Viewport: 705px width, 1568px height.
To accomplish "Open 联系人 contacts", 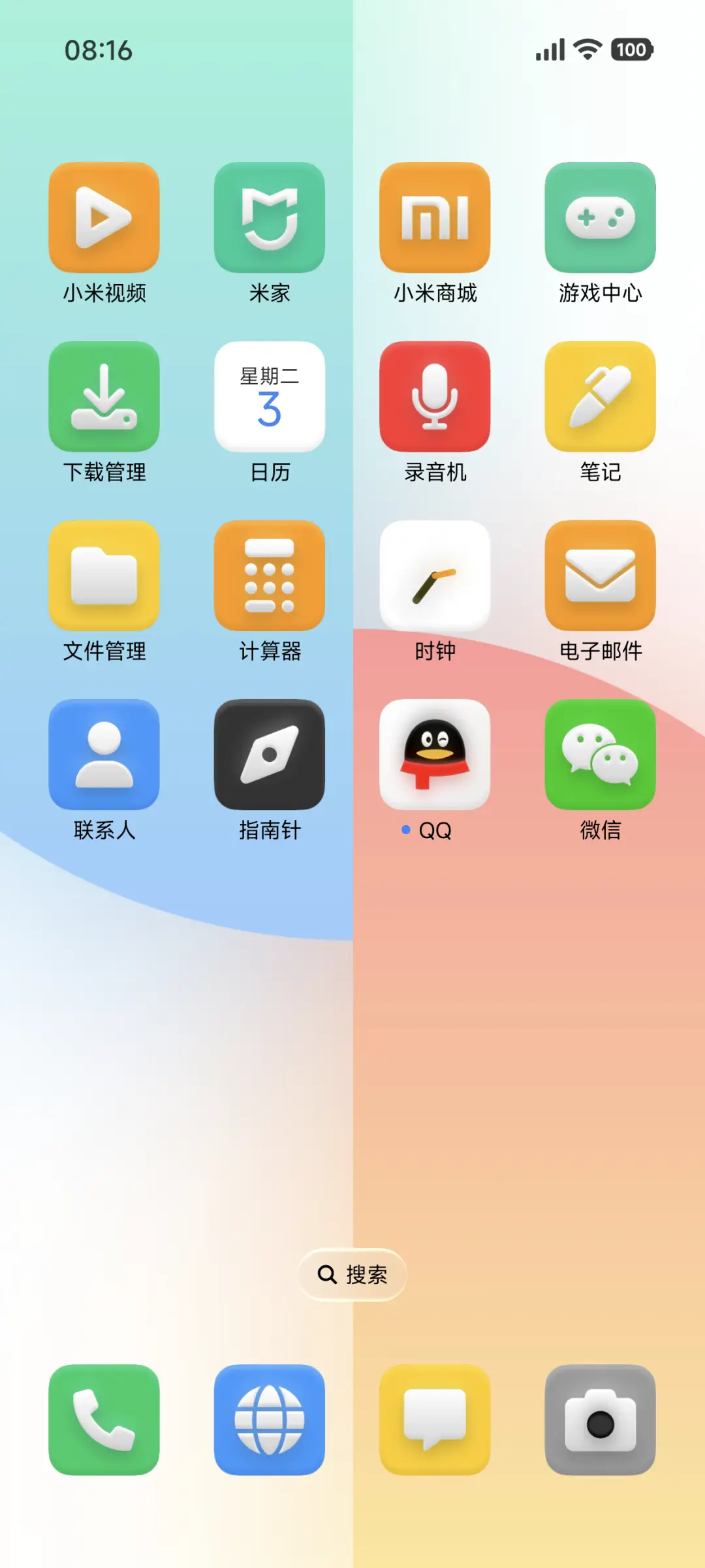I will (104, 754).
